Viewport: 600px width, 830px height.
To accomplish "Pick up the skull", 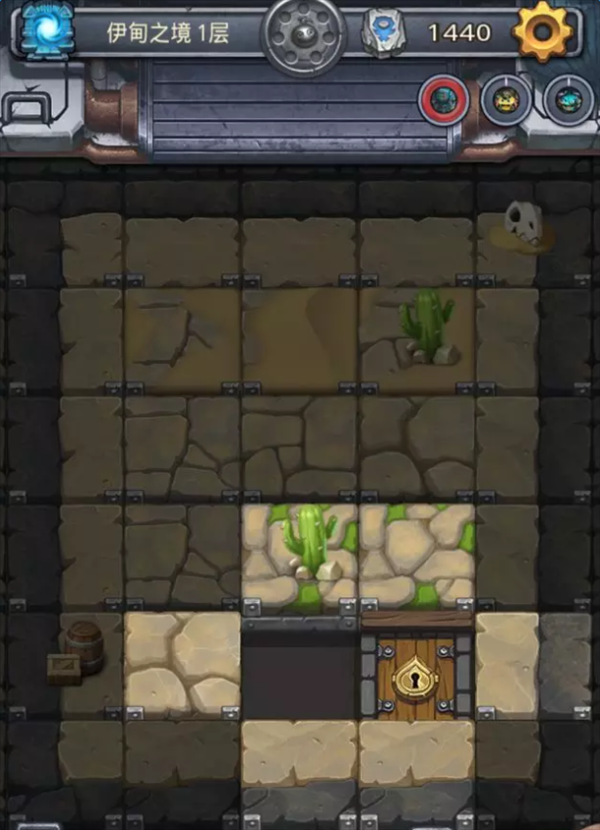I will pyautogui.click(x=522, y=224).
